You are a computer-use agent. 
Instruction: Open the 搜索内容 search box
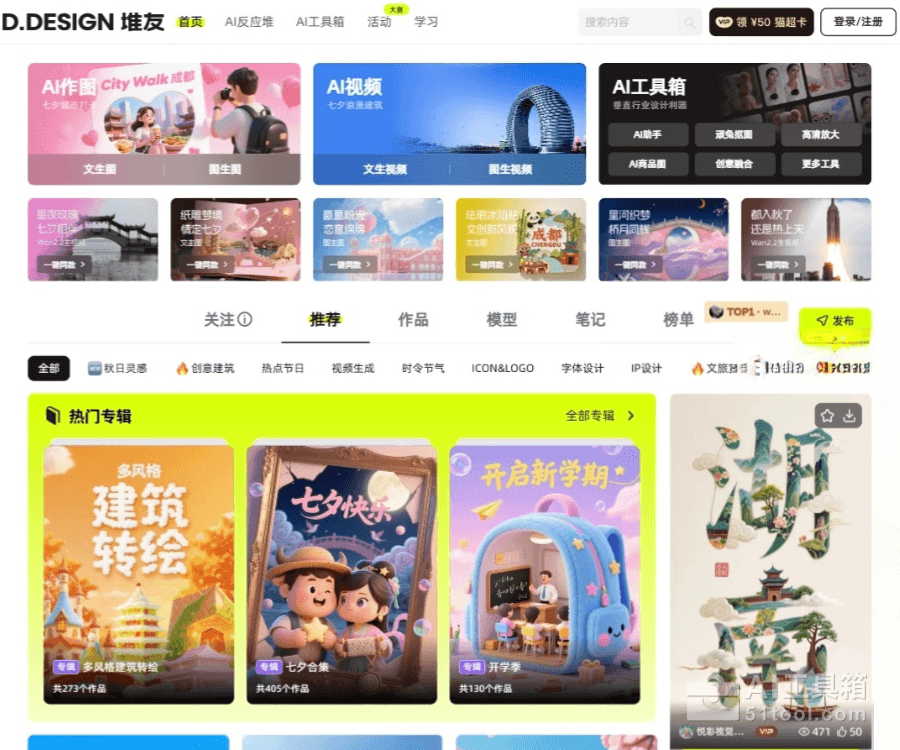[628, 22]
